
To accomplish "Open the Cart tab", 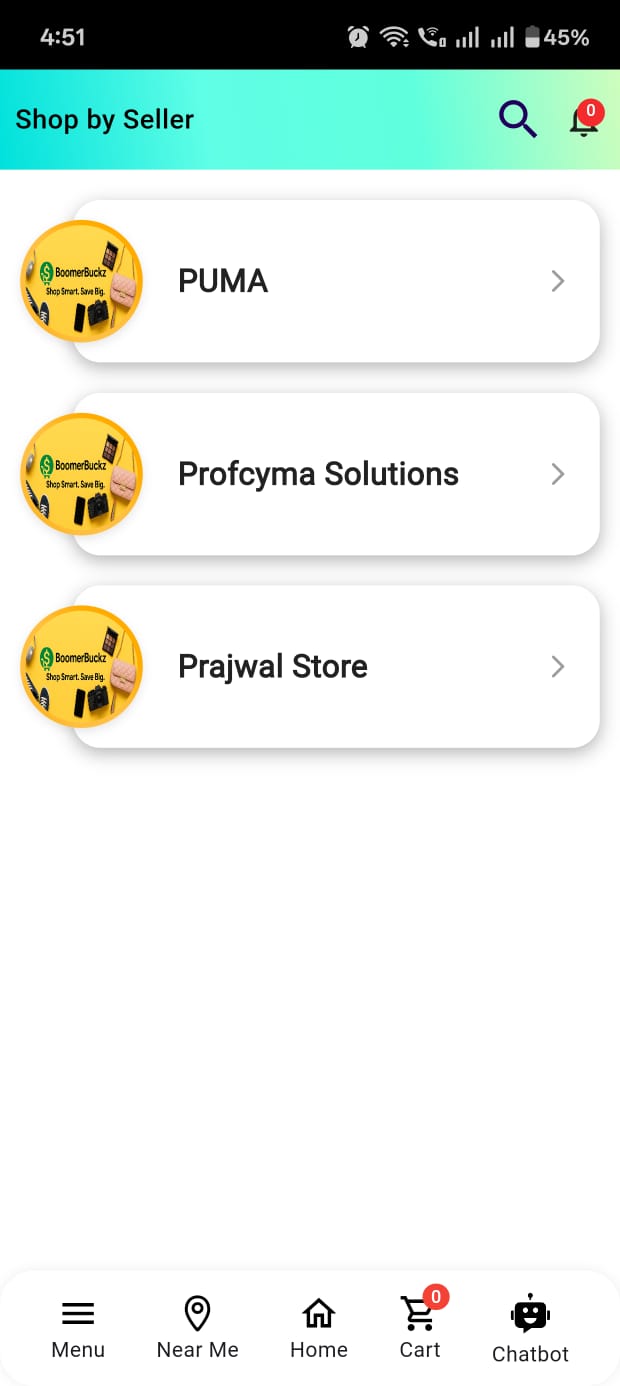I will pos(420,1329).
